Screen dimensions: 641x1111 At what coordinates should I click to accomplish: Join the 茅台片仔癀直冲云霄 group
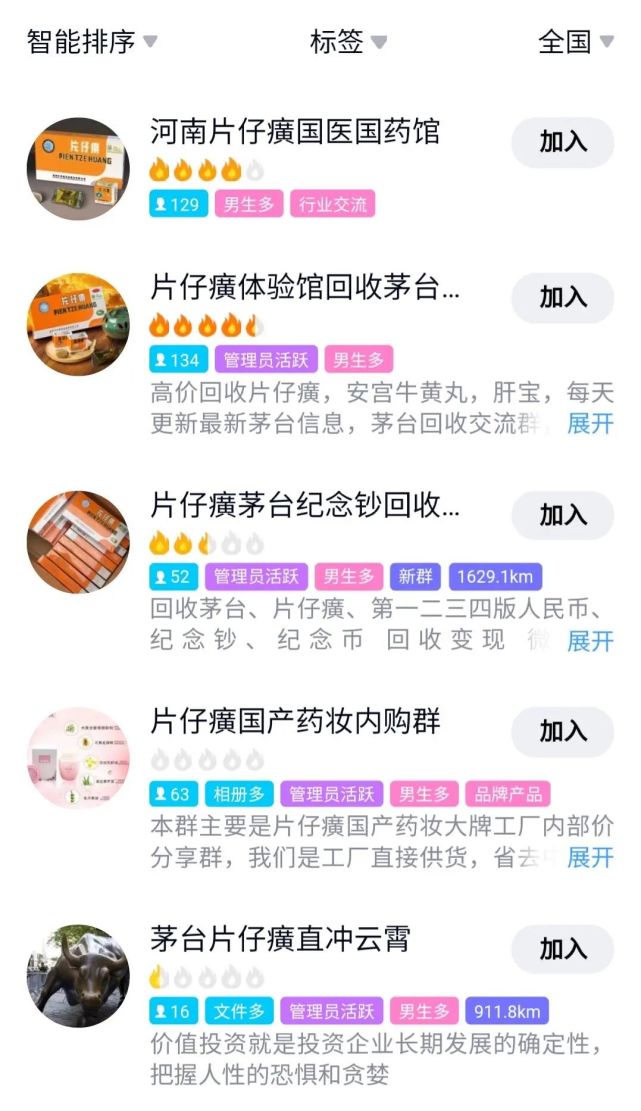[562, 949]
